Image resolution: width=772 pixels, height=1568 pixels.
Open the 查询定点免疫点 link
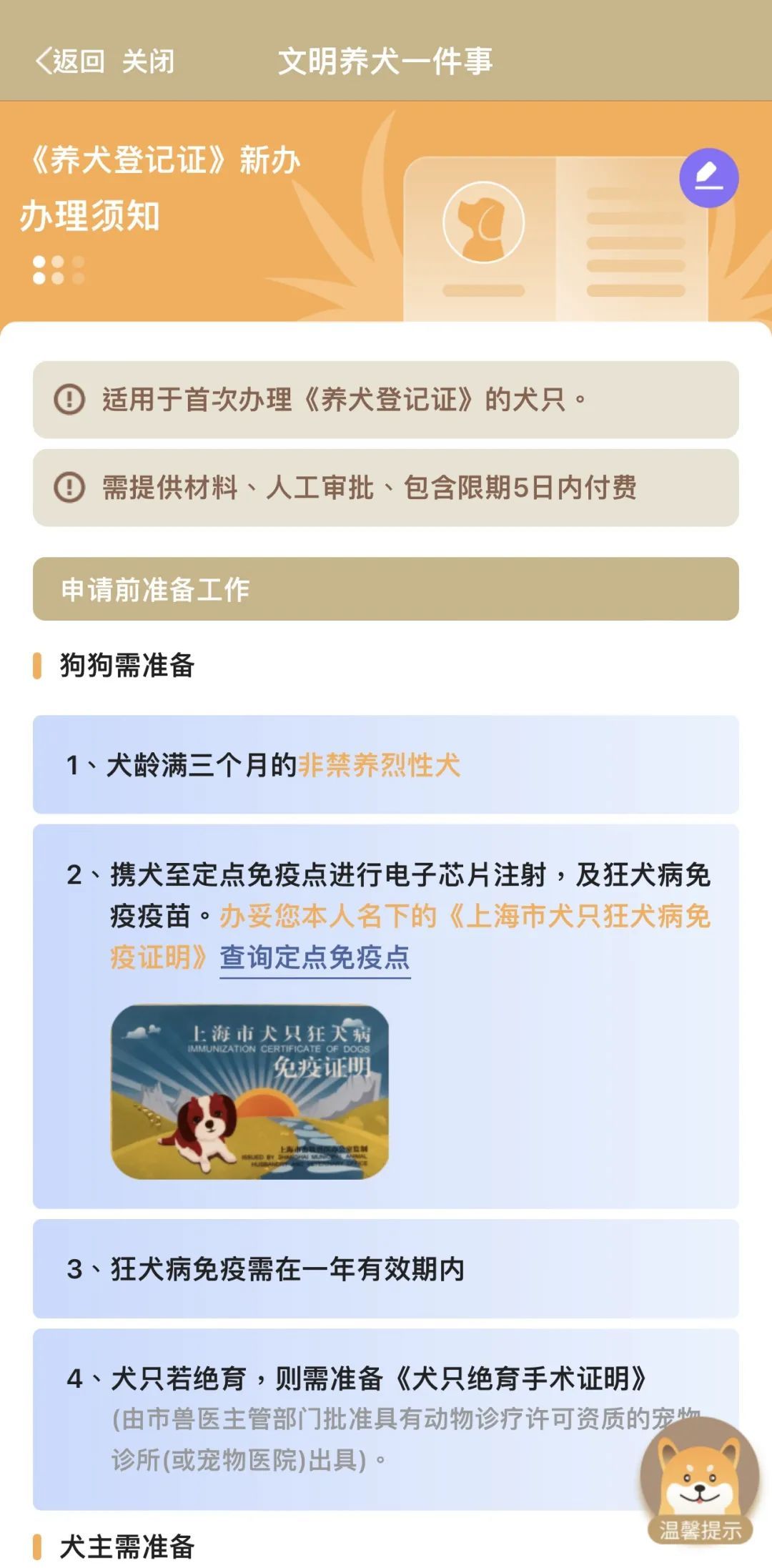315,957
